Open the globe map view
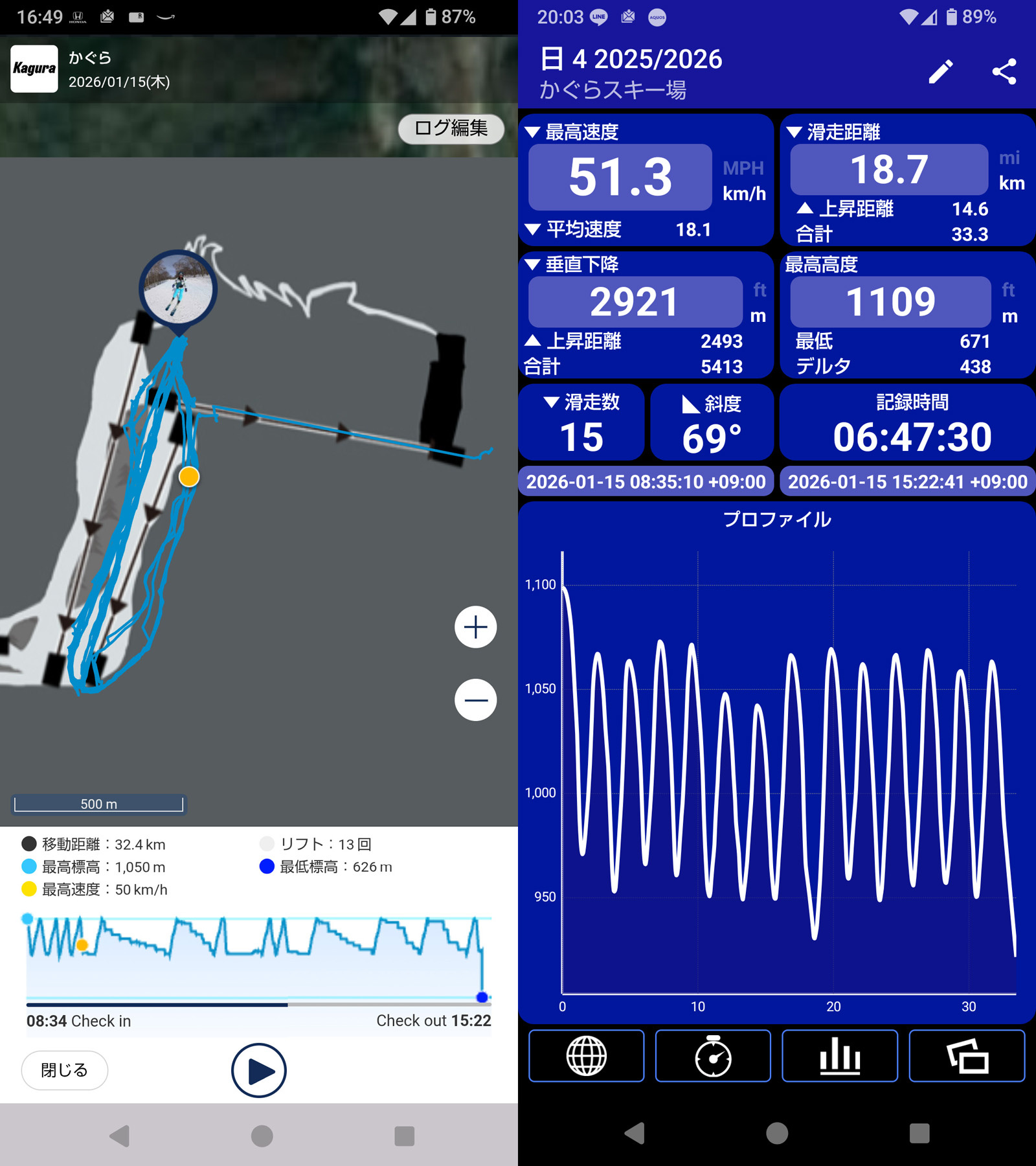 586,1056
